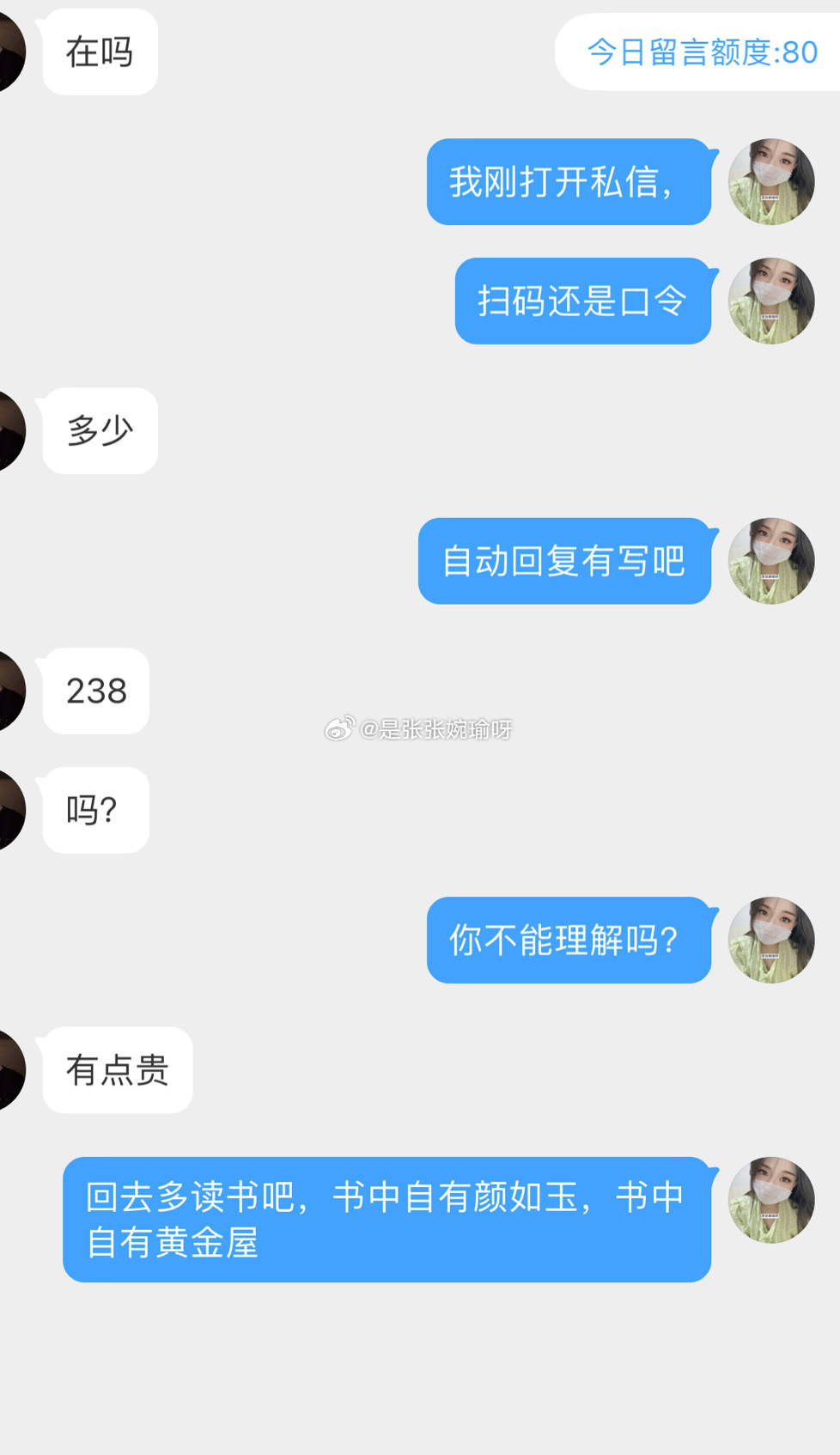
Task: Open contact avatar beside 在吗 message
Action: click(x=10, y=52)
